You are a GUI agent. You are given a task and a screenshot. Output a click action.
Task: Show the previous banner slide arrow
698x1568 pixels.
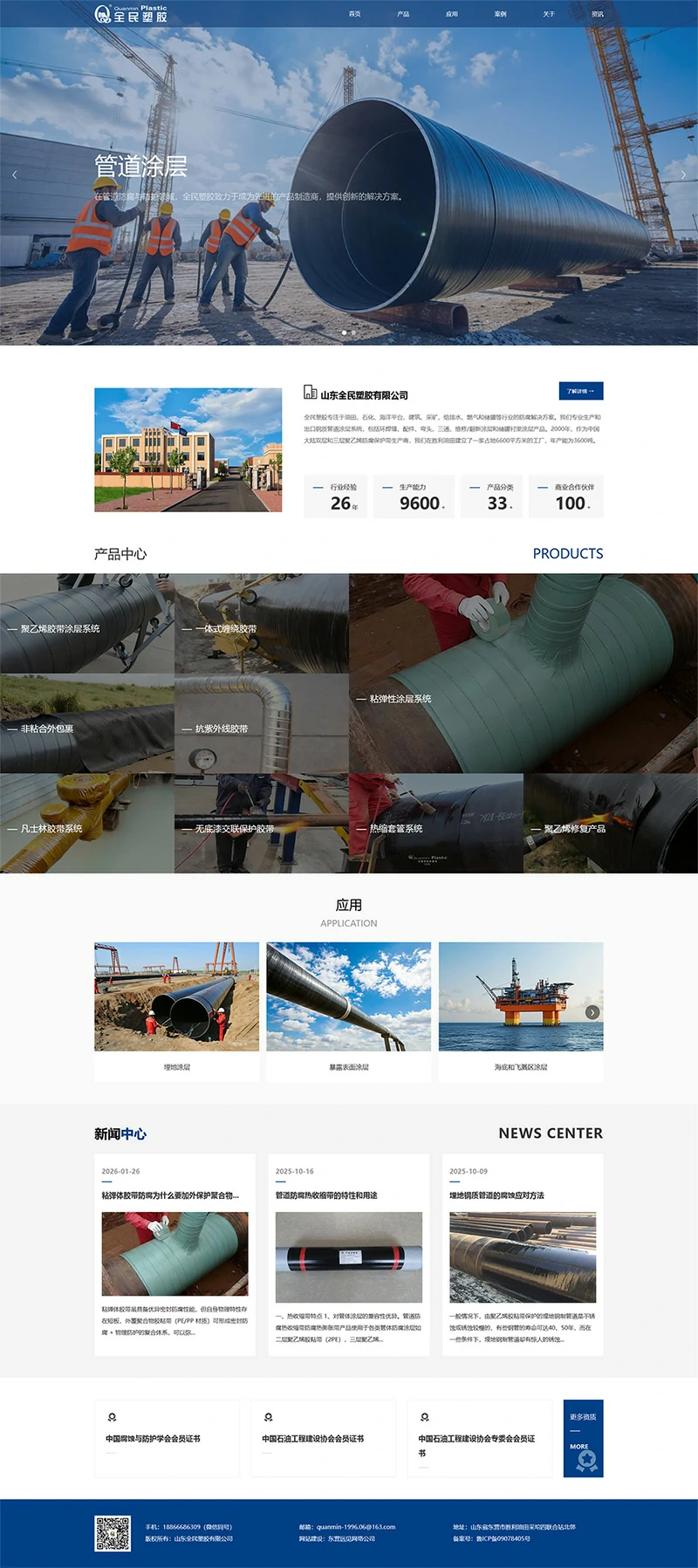14,175
